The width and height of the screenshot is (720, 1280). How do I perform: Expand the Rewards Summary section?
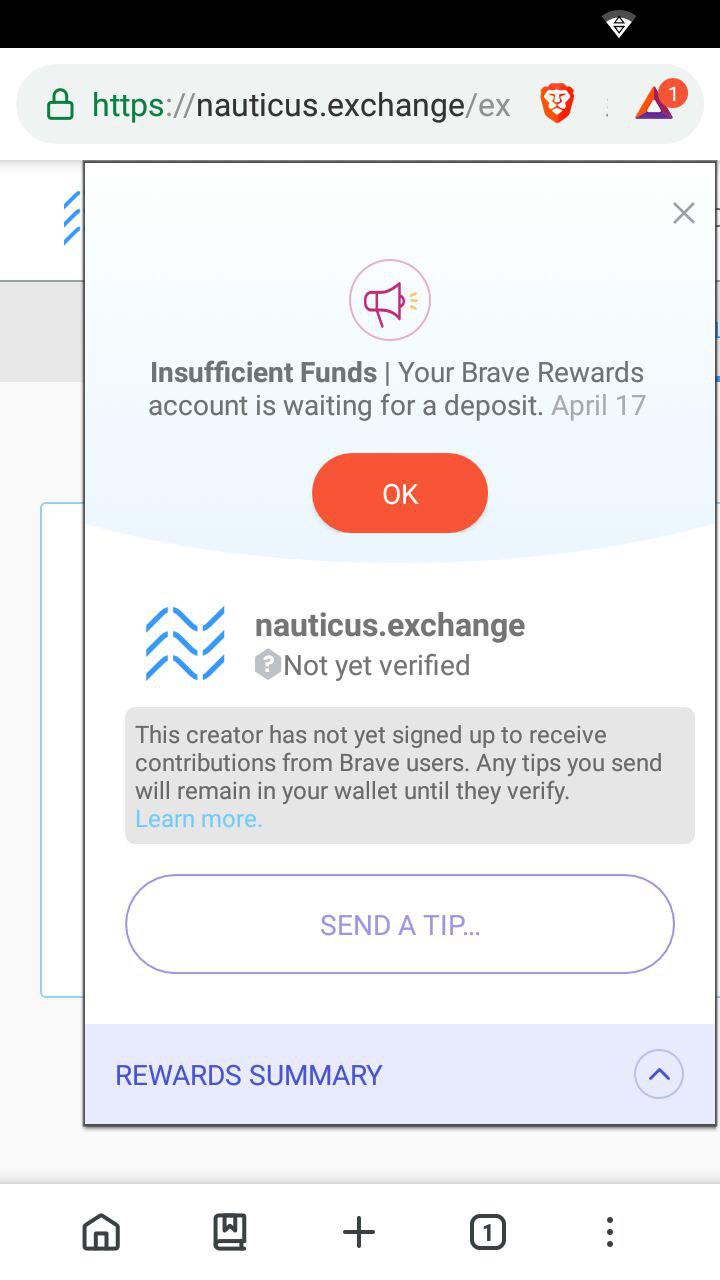point(658,1074)
